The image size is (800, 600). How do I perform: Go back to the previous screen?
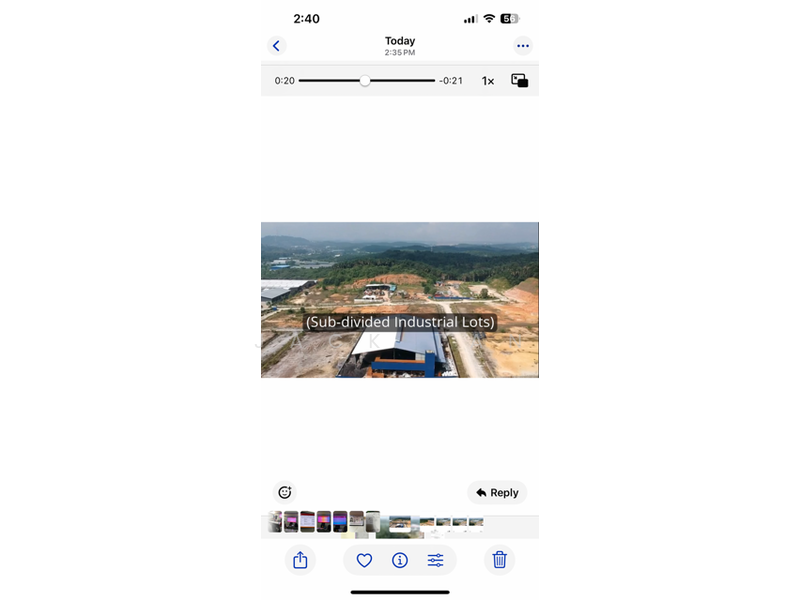coord(277,46)
